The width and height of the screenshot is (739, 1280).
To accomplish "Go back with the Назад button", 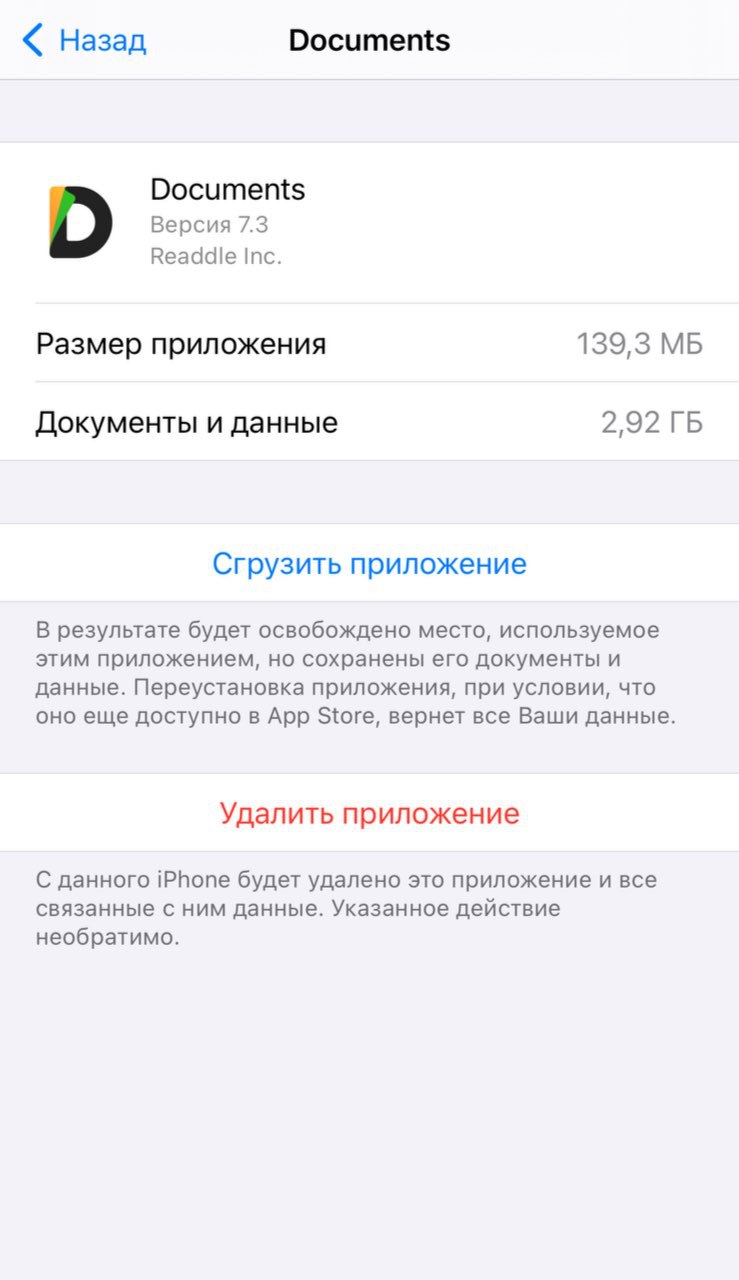I will pos(85,41).
